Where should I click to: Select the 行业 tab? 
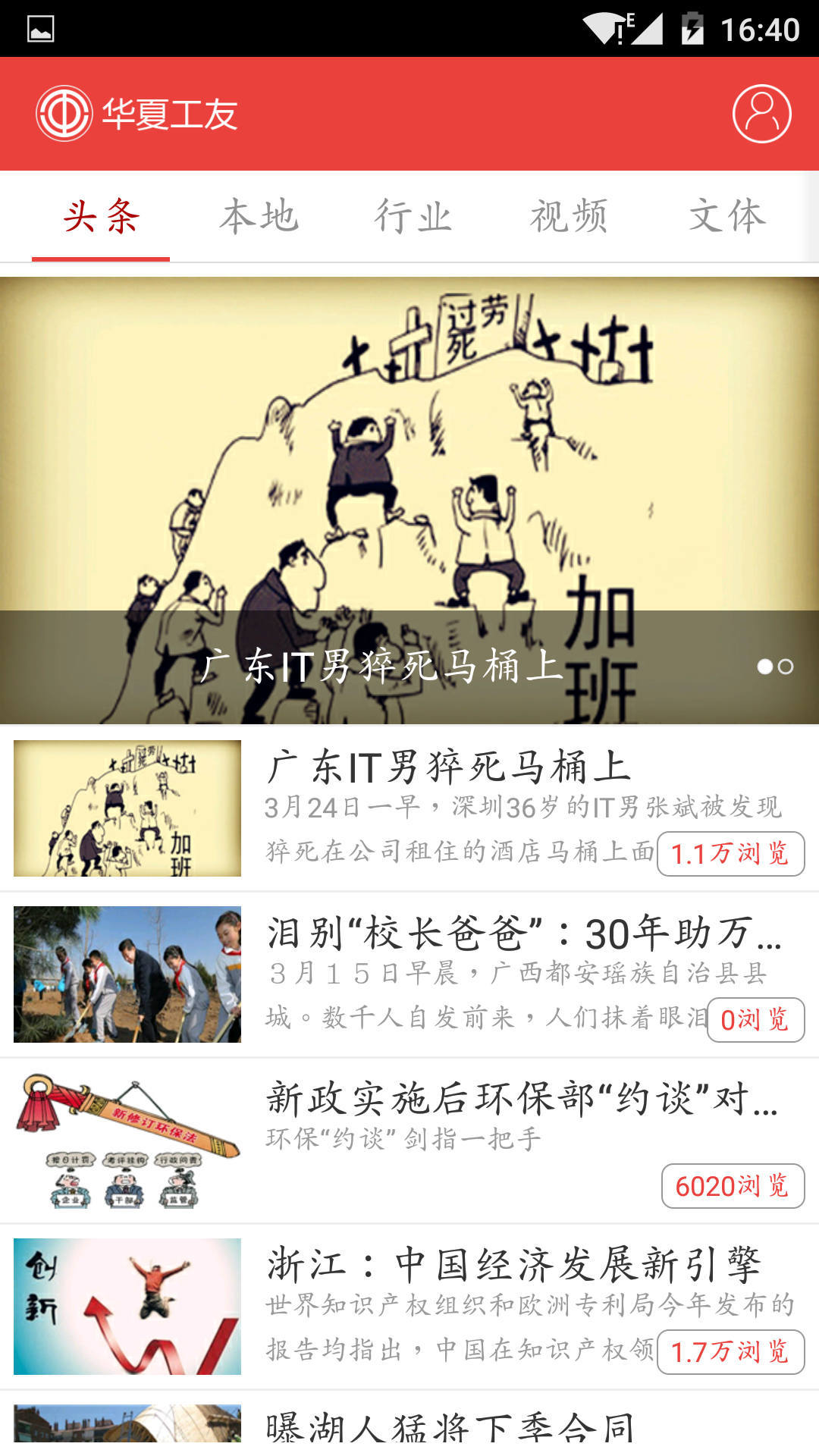click(413, 217)
